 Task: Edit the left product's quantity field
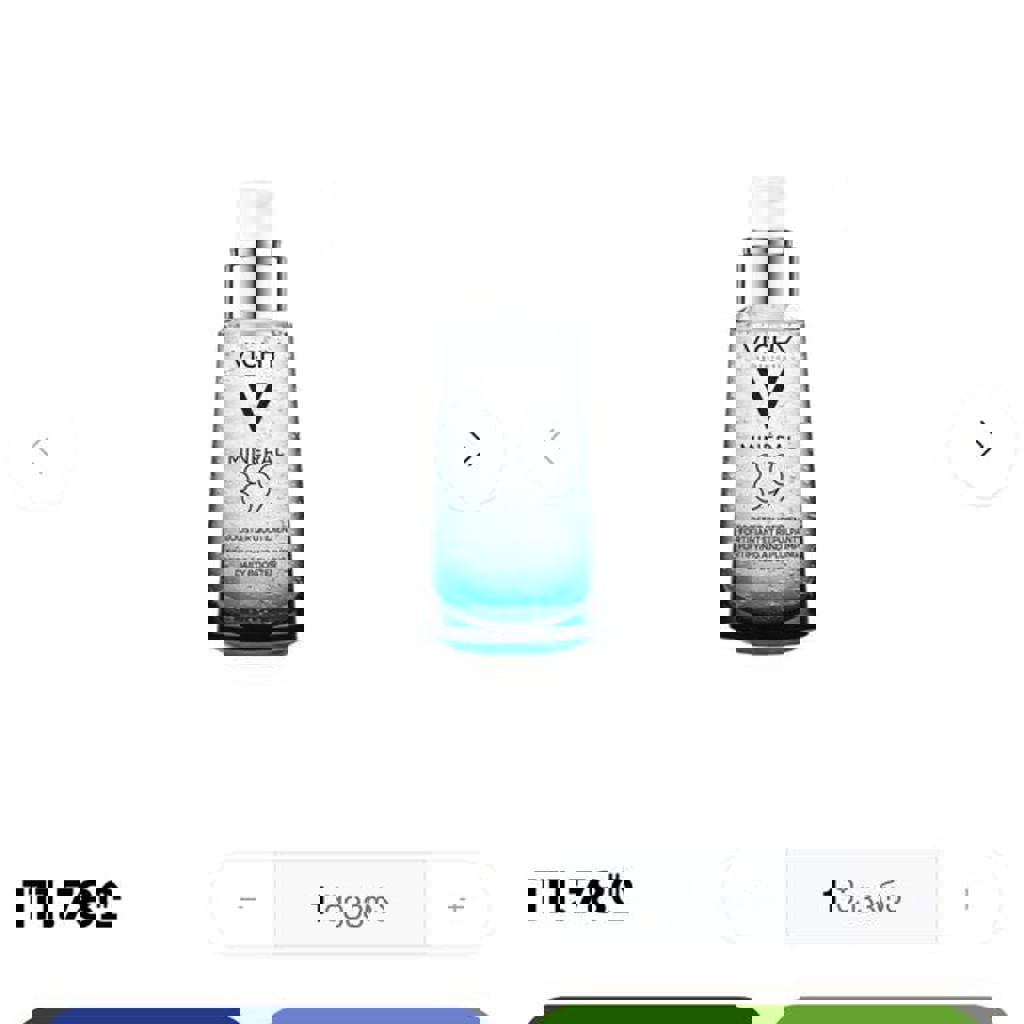coord(350,904)
